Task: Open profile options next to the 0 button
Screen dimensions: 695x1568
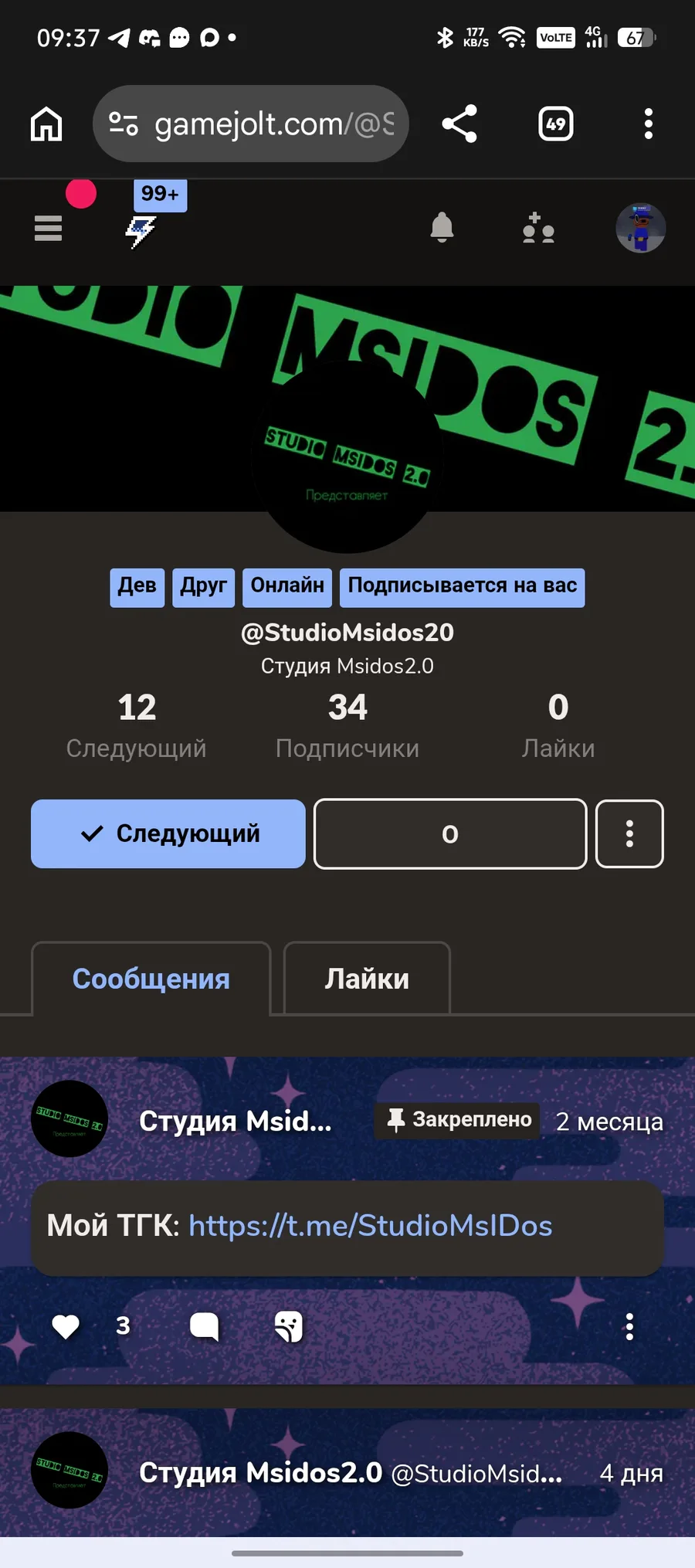Action: 629,833
